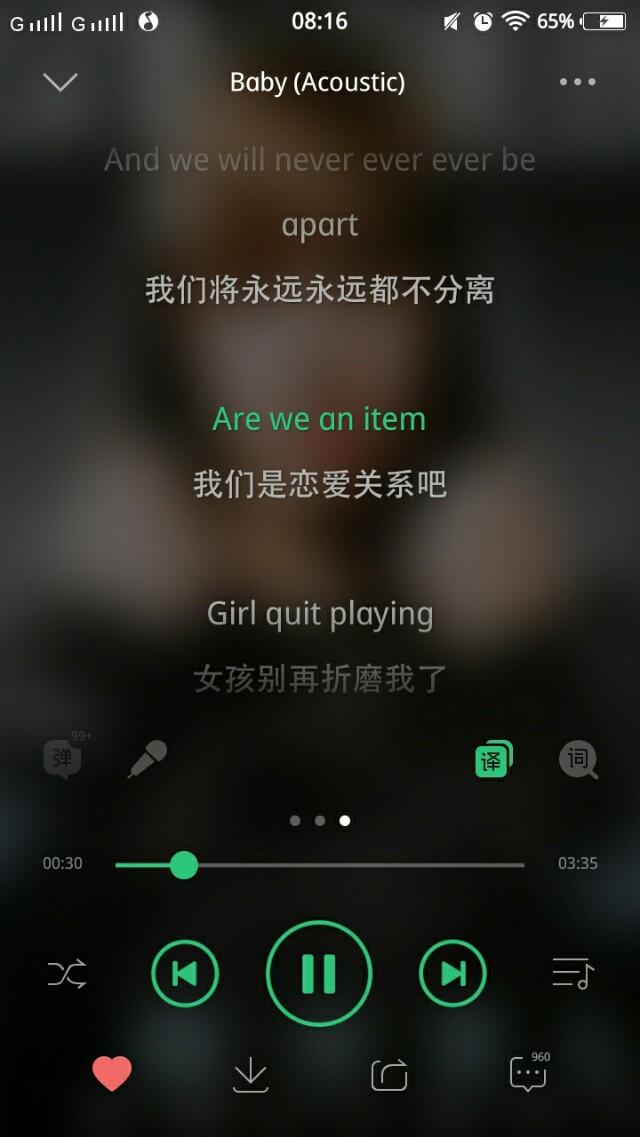
Task: Open the 960 comments
Action: tap(528, 1074)
